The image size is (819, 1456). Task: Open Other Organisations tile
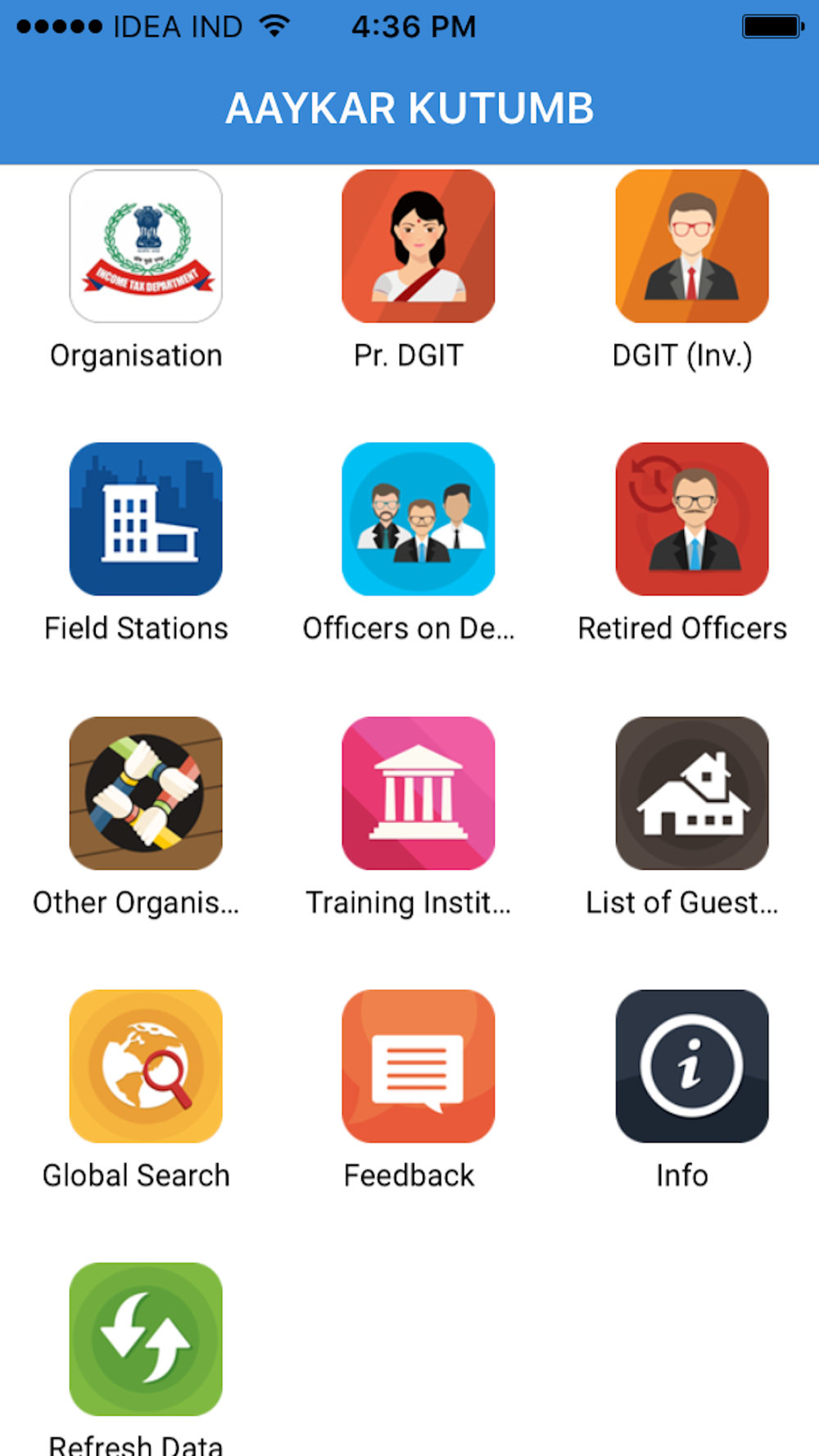146,793
